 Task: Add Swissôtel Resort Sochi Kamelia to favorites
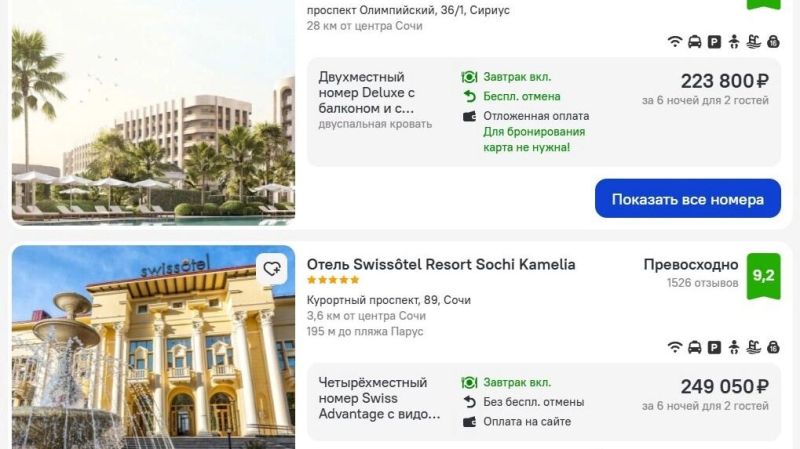pos(271,268)
